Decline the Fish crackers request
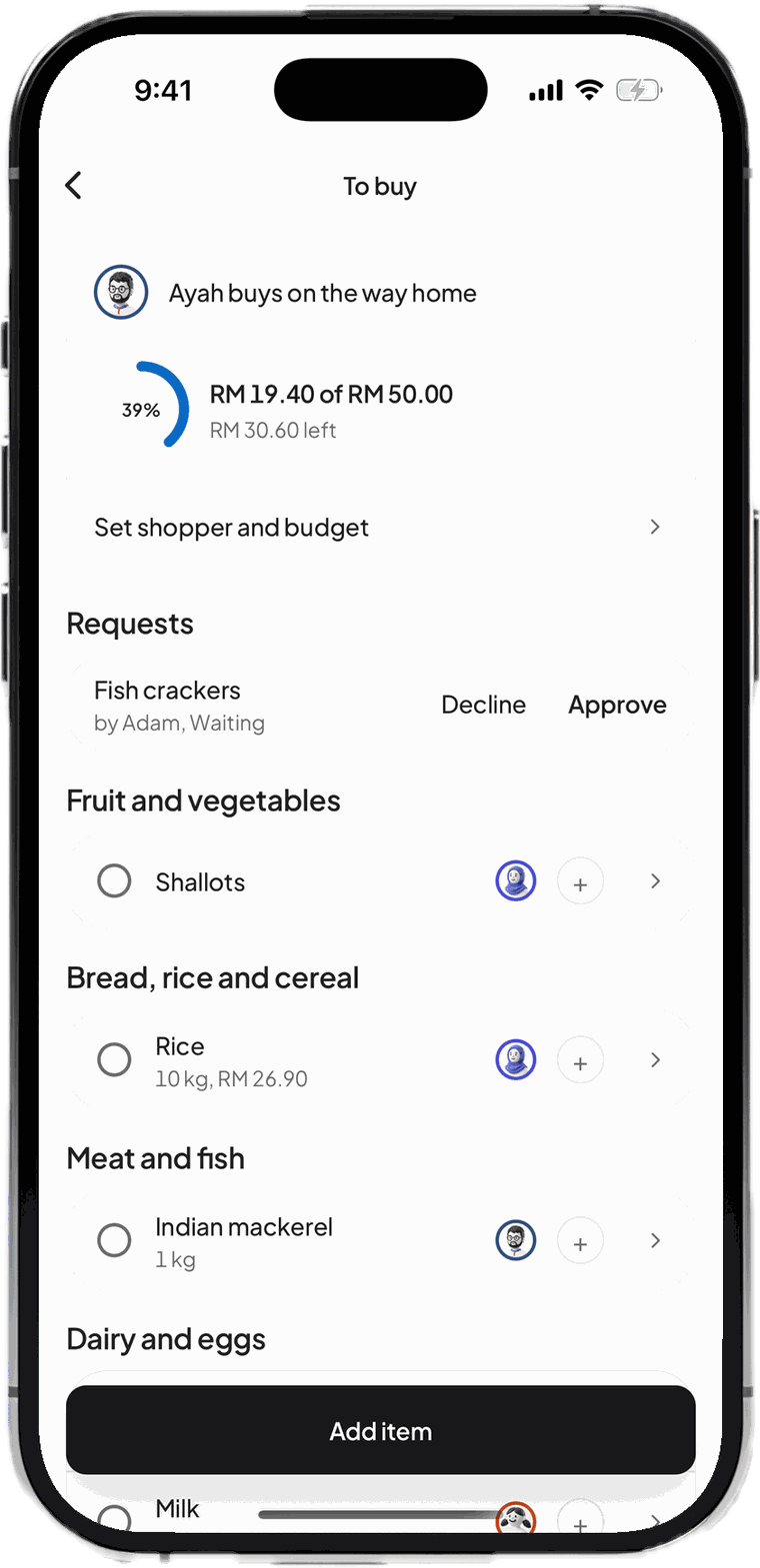Viewport: 760px width, 1568px height. (x=483, y=705)
